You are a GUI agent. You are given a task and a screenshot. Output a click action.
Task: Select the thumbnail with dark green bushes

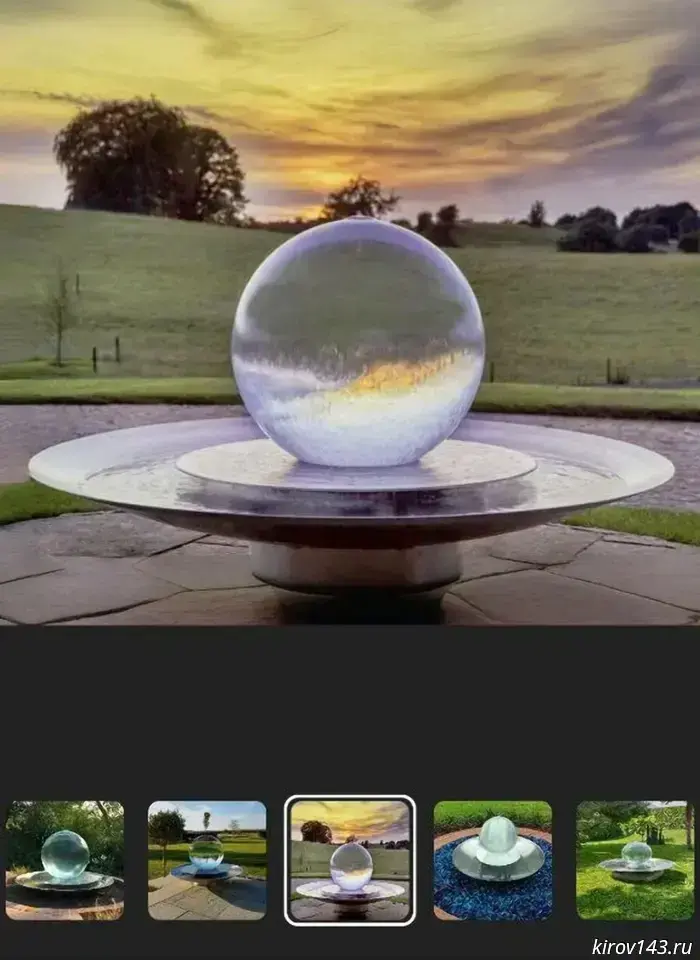point(65,860)
